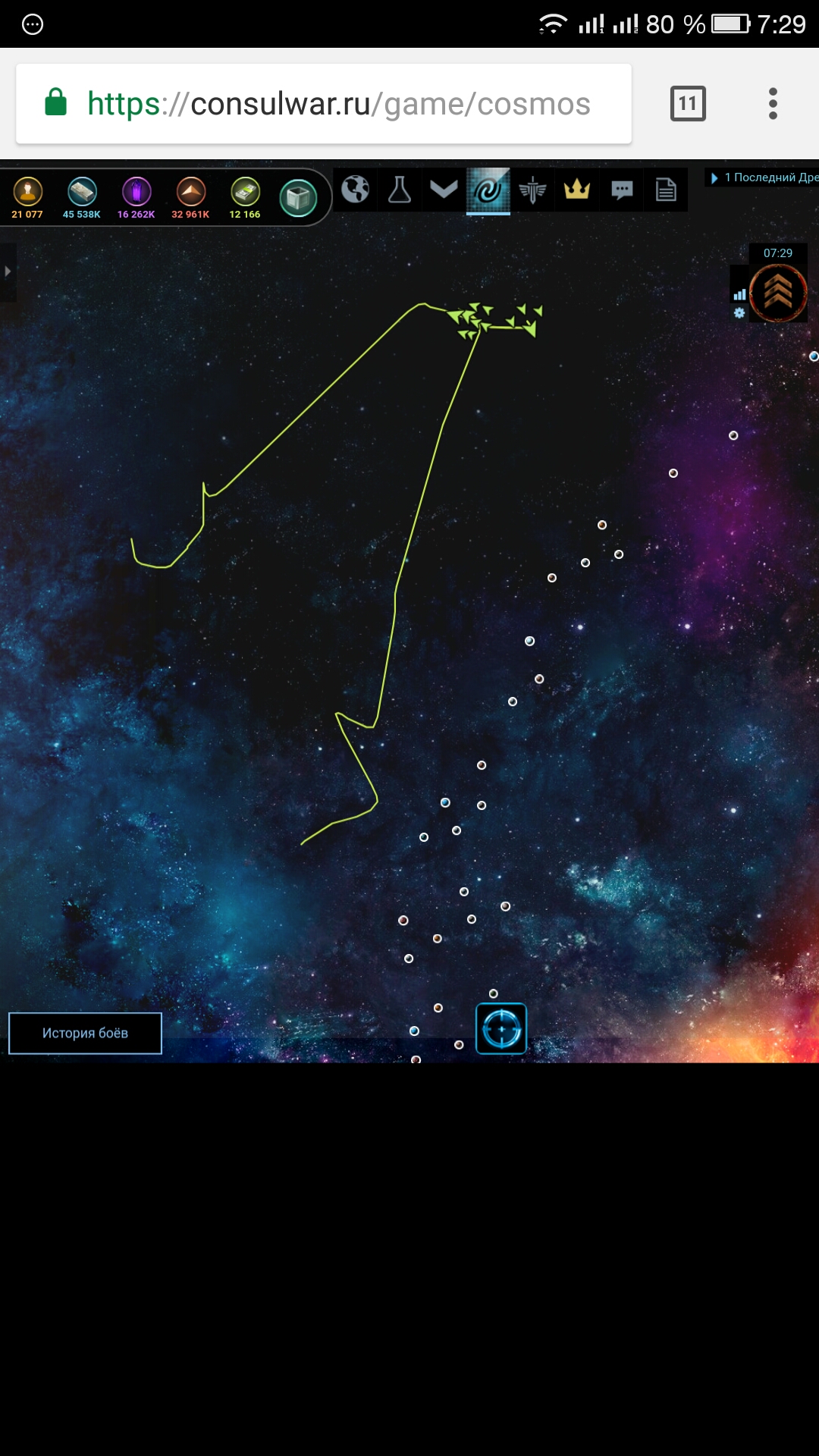
Task: Open the browser tab switcher showing 11
Action: coord(688,104)
